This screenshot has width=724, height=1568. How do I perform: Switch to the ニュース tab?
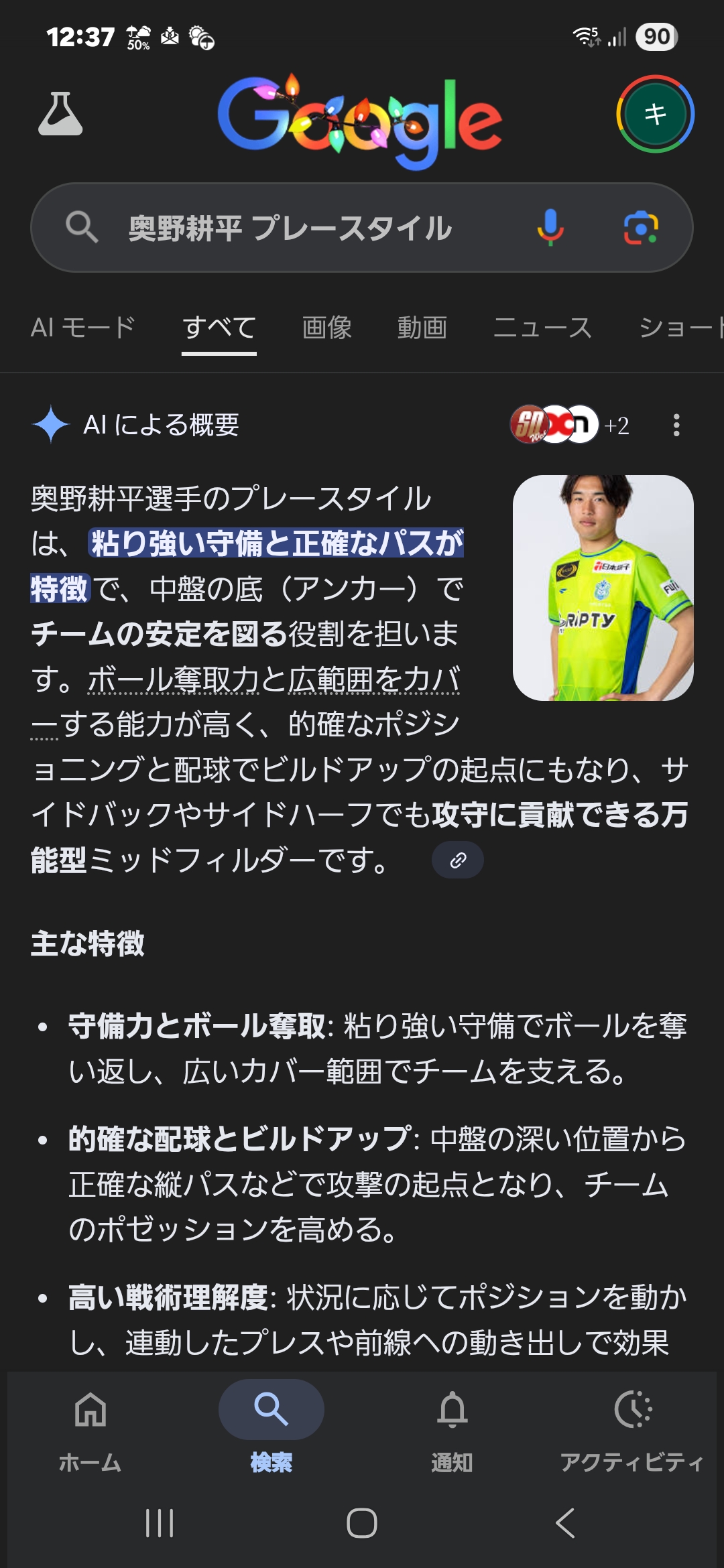pos(542,328)
